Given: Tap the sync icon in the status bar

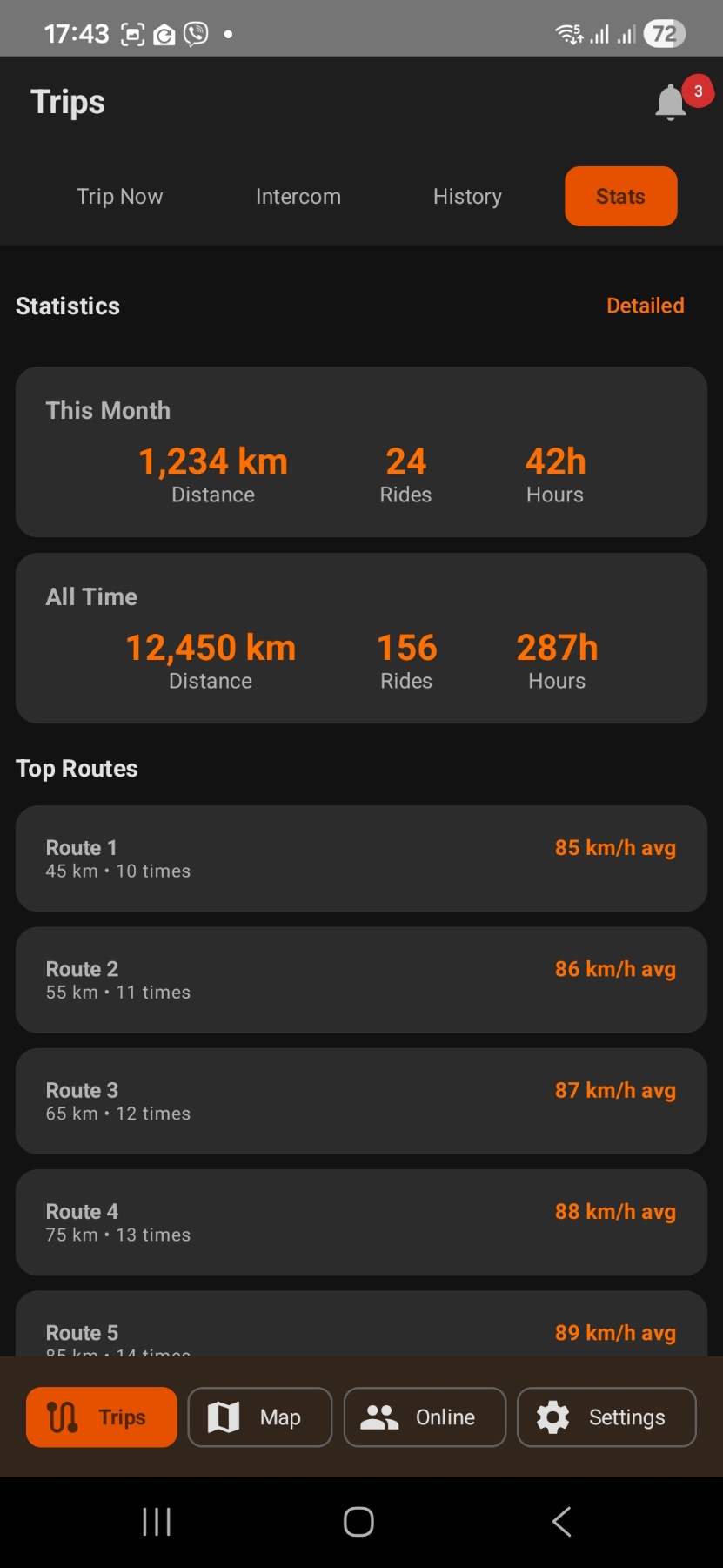Looking at the screenshot, I should pos(164,33).
